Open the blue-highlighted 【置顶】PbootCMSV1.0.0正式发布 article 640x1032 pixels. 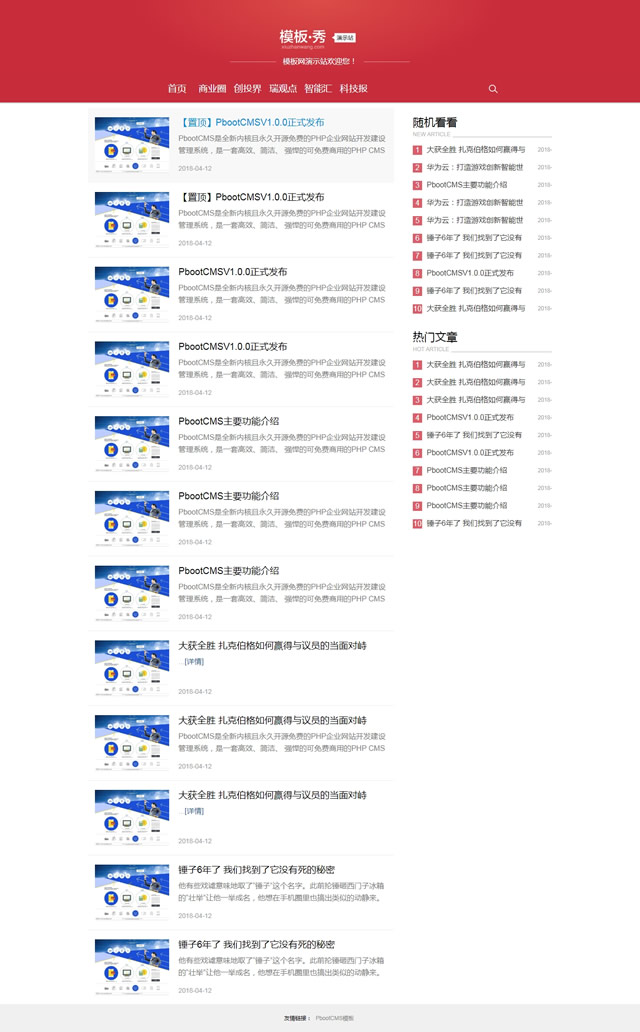coord(251,123)
